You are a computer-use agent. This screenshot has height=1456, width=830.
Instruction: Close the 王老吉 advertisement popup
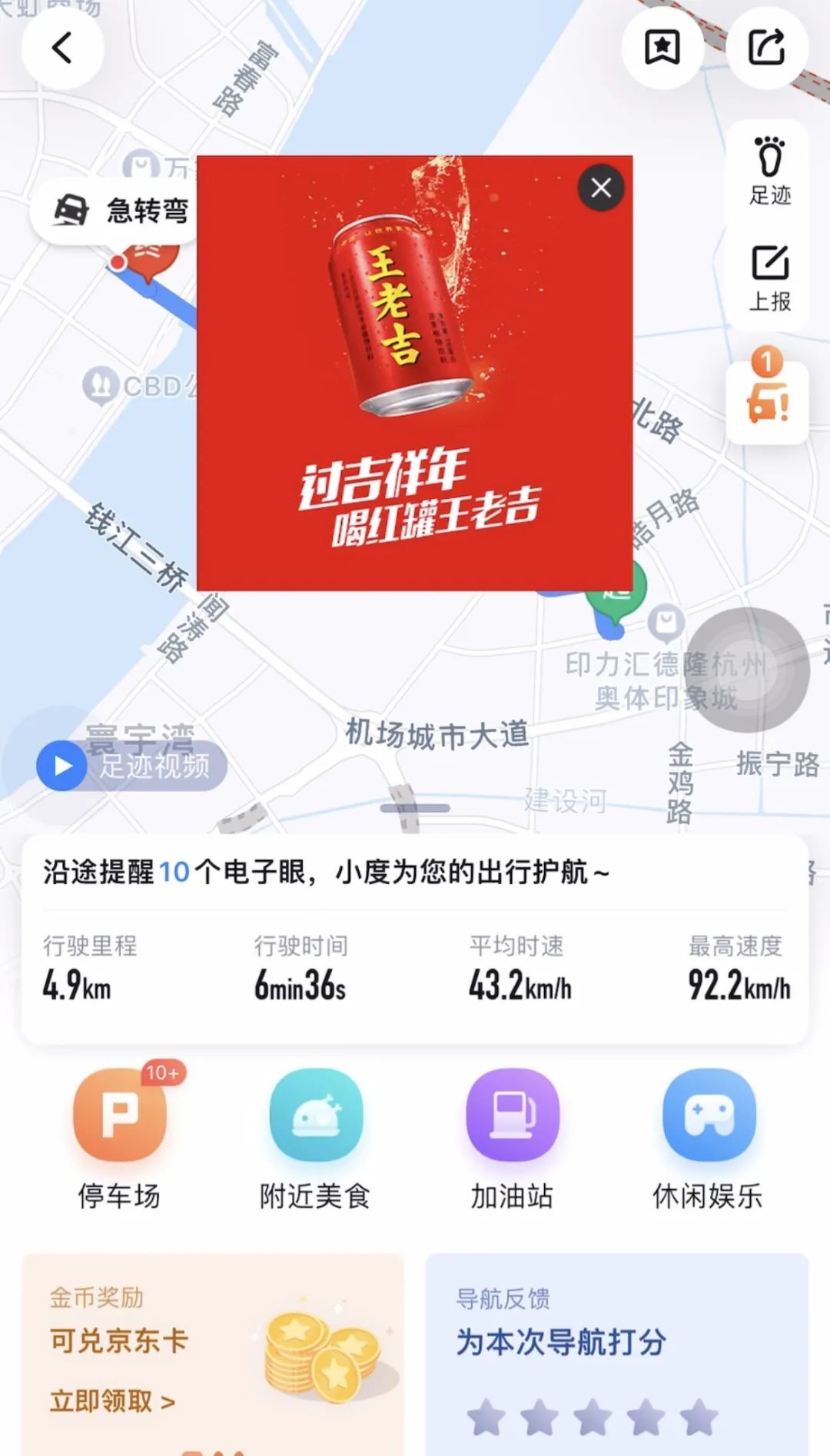tap(601, 188)
